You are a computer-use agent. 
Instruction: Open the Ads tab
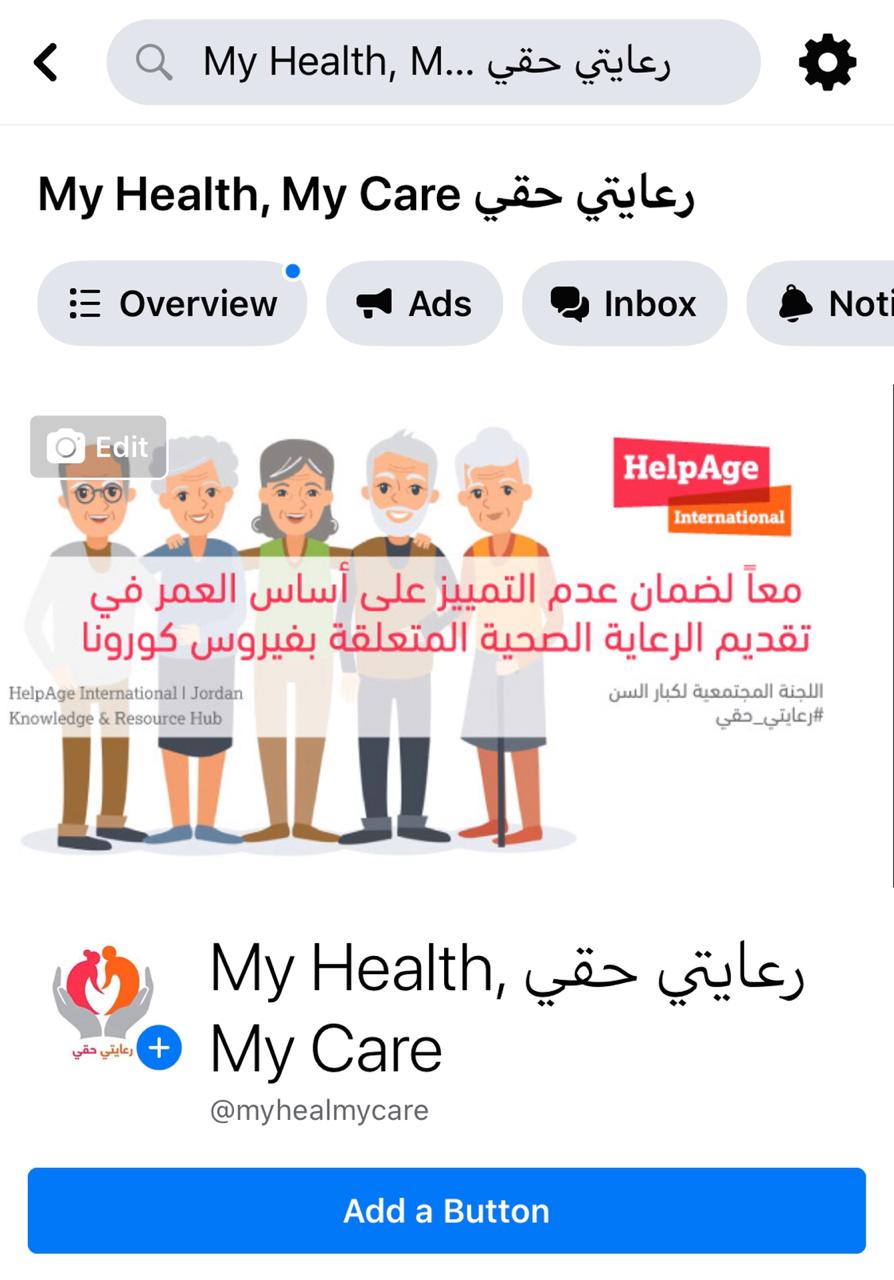(x=414, y=303)
